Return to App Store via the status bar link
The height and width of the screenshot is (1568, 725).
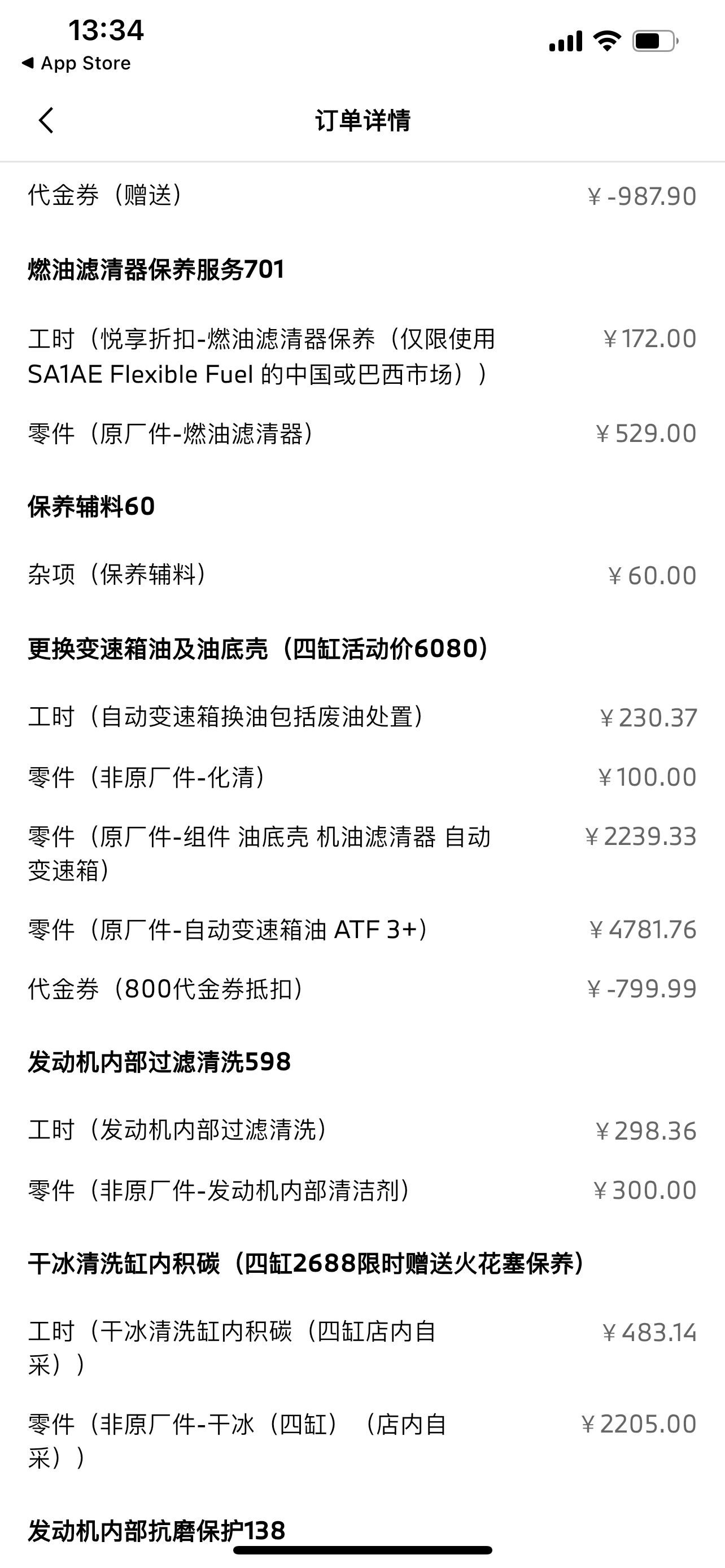pos(76,63)
